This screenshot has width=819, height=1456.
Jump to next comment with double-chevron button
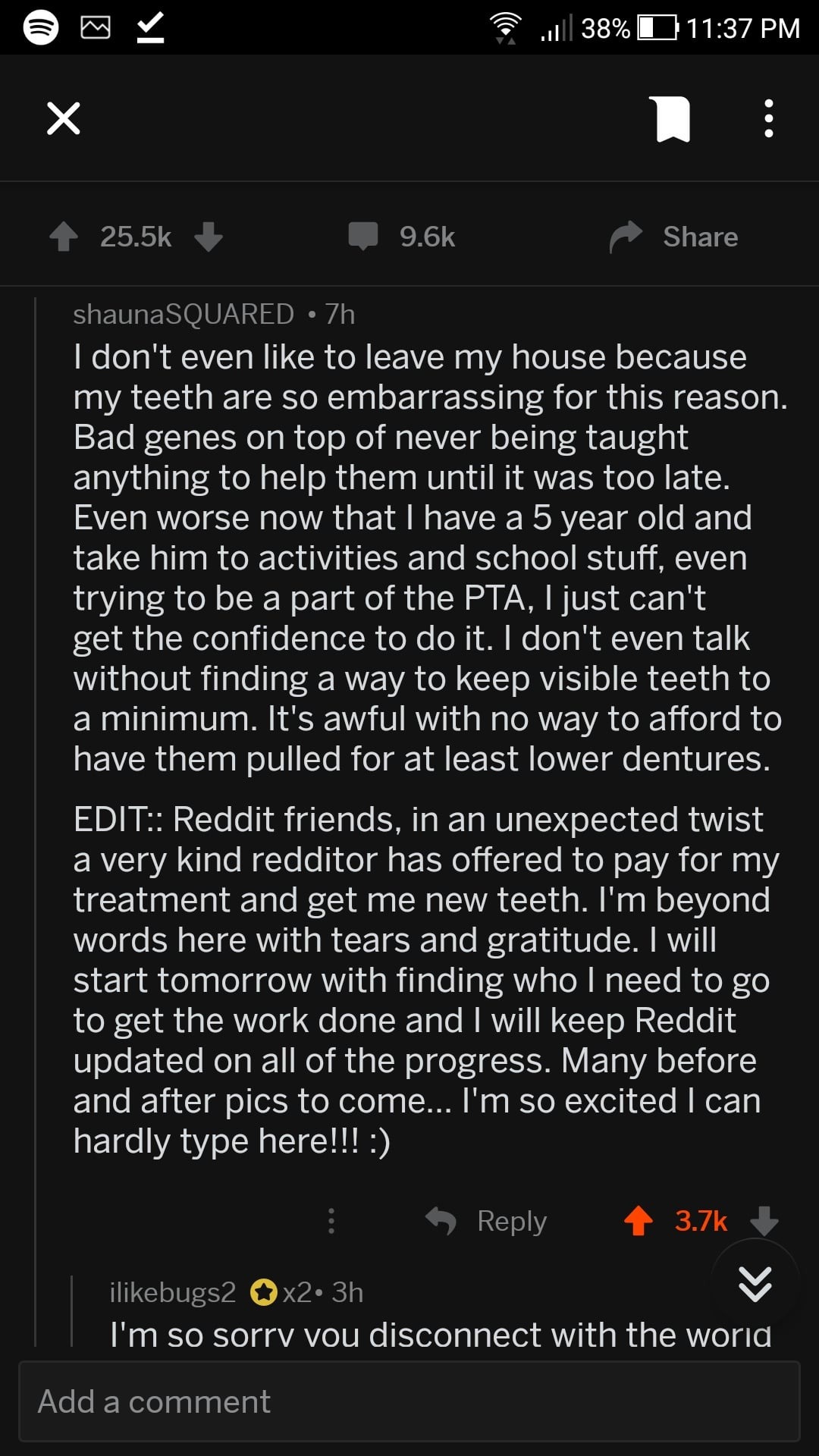click(755, 1284)
